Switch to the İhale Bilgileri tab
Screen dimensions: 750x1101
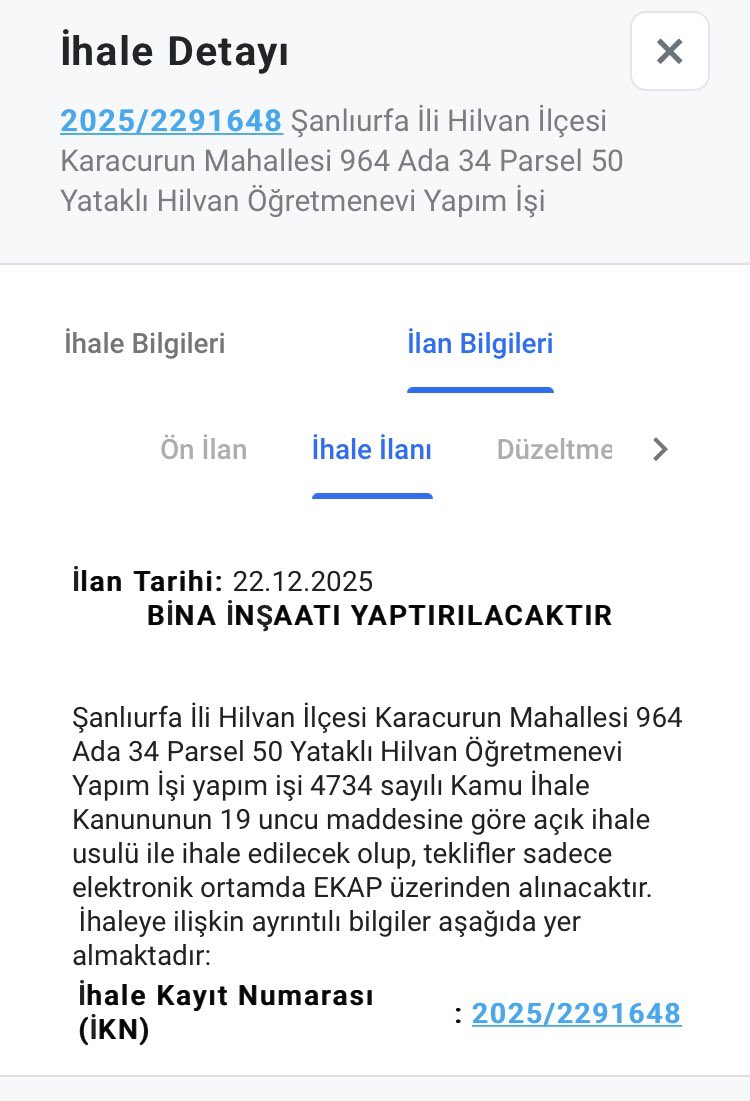144,344
